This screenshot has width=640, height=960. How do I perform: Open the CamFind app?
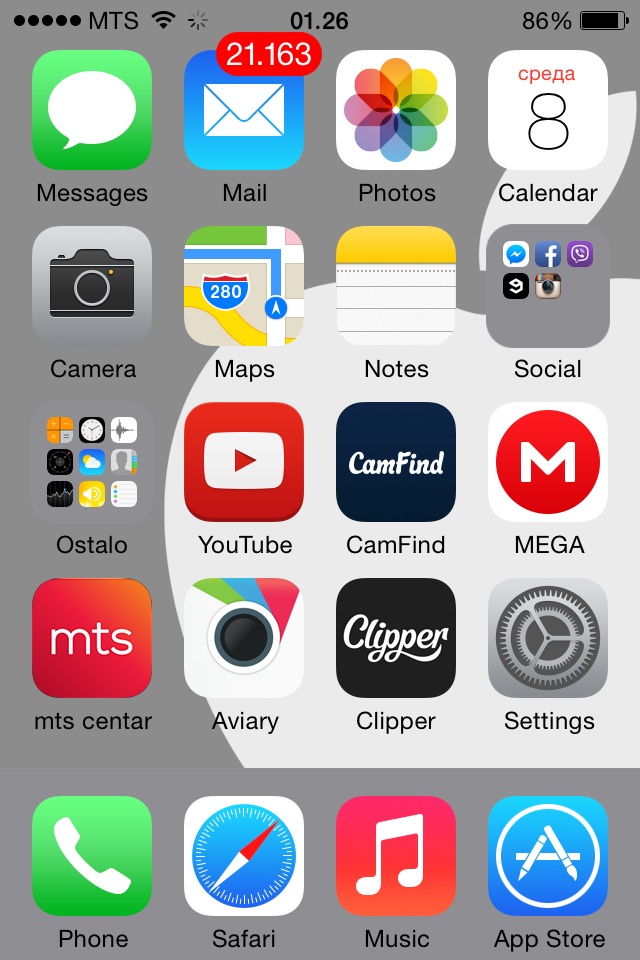pyautogui.click(x=396, y=462)
